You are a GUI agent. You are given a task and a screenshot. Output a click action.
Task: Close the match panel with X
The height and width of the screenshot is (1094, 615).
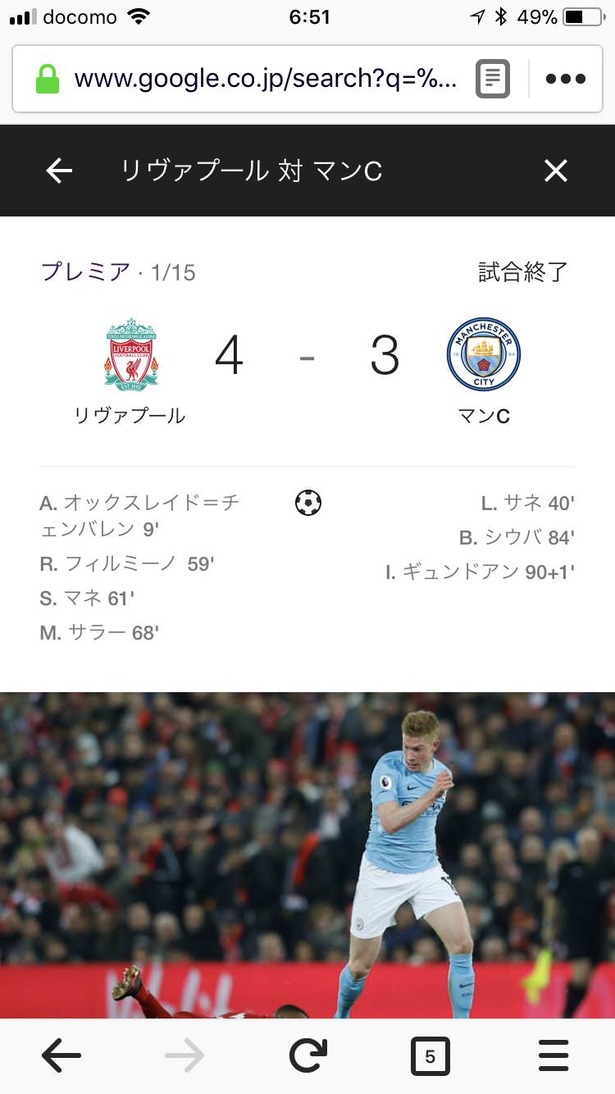click(x=556, y=171)
